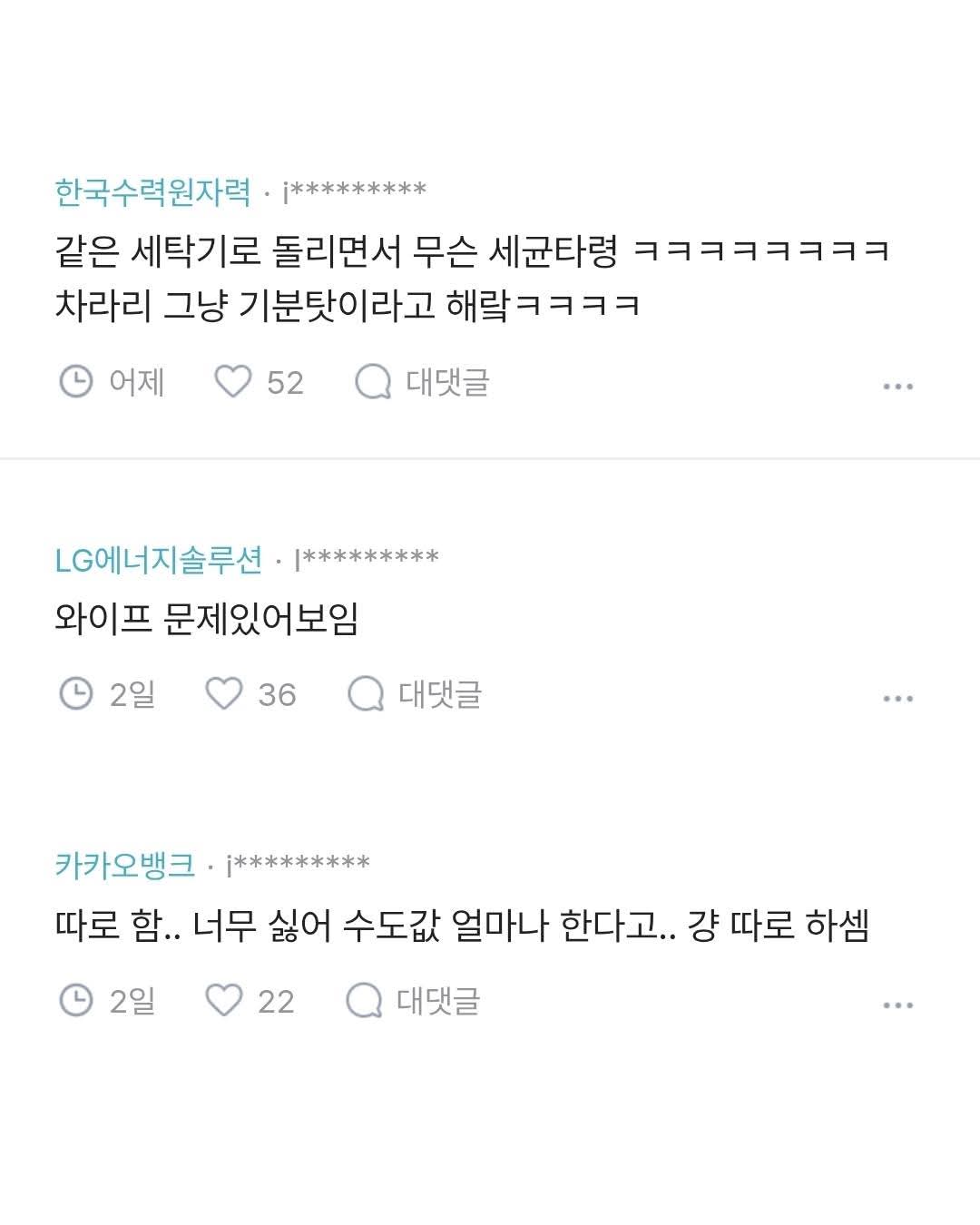
Task: Open overflow menu on LG에너지솔루션 comment
Action: [x=897, y=699]
